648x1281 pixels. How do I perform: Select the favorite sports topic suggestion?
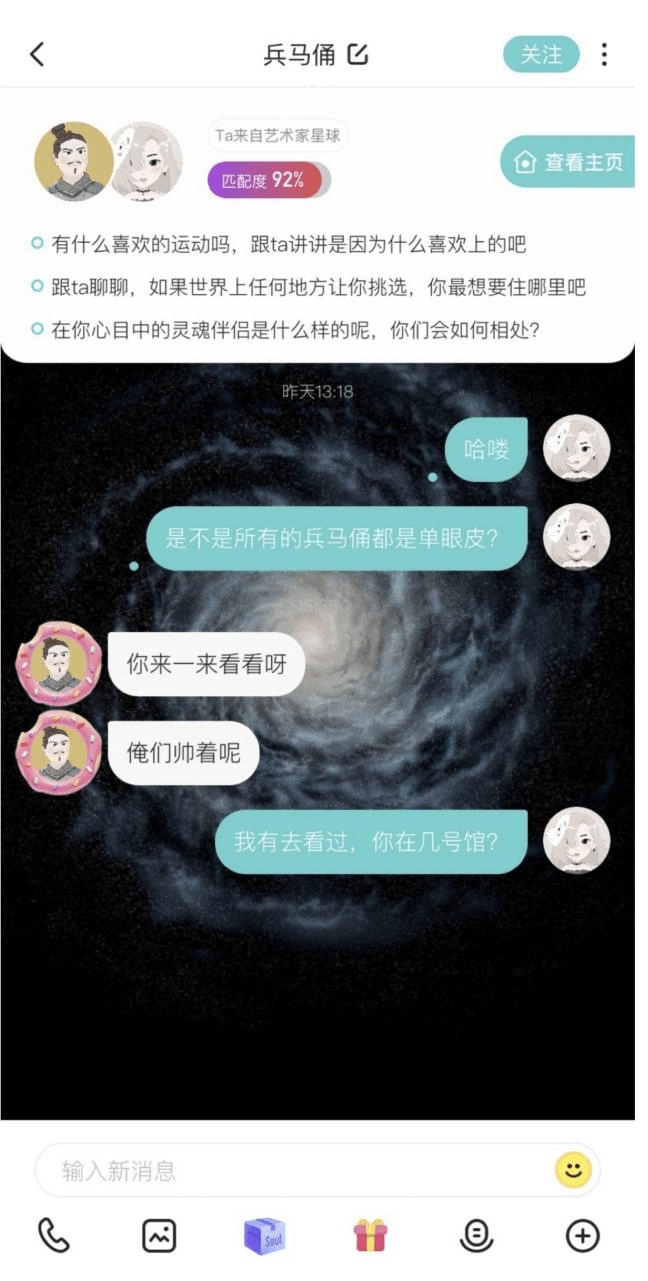pyautogui.click(x=288, y=244)
